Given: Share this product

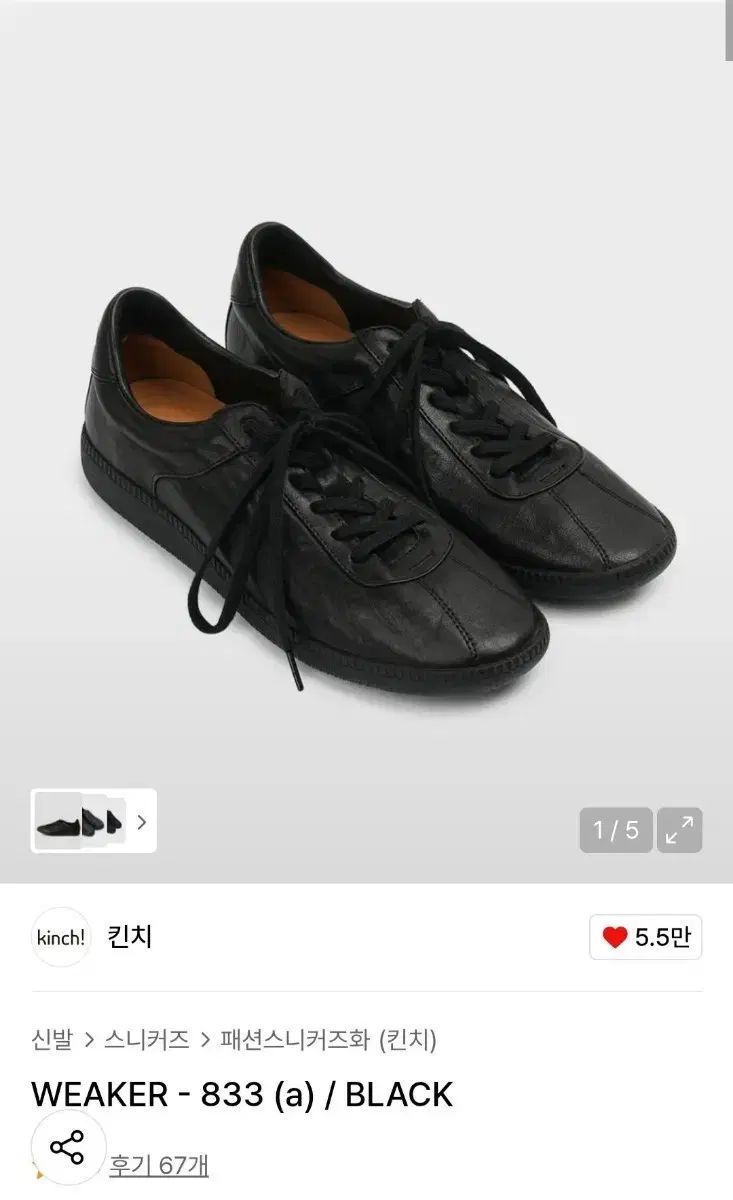Looking at the screenshot, I should pyautogui.click(x=67, y=1148).
